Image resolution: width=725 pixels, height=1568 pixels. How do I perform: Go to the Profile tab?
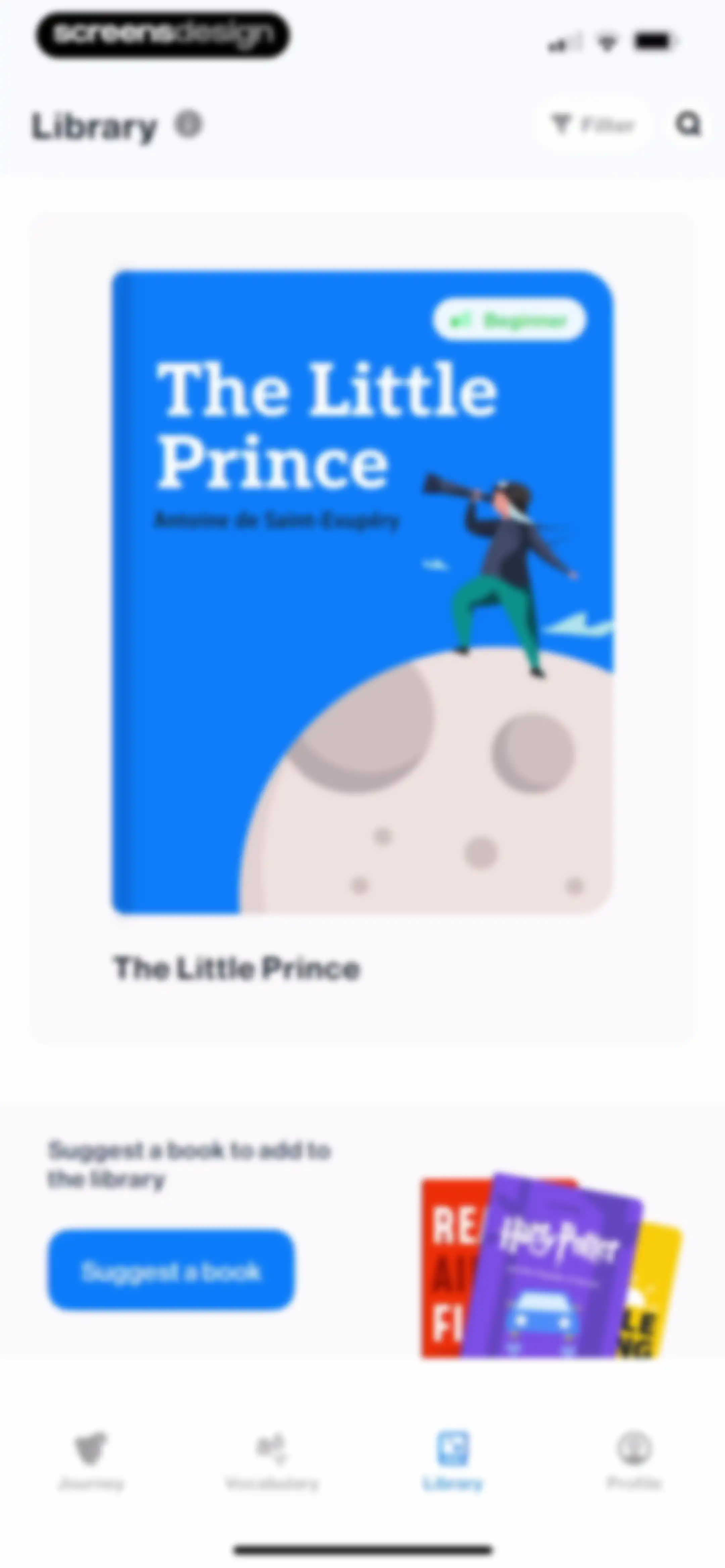(x=634, y=1460)
